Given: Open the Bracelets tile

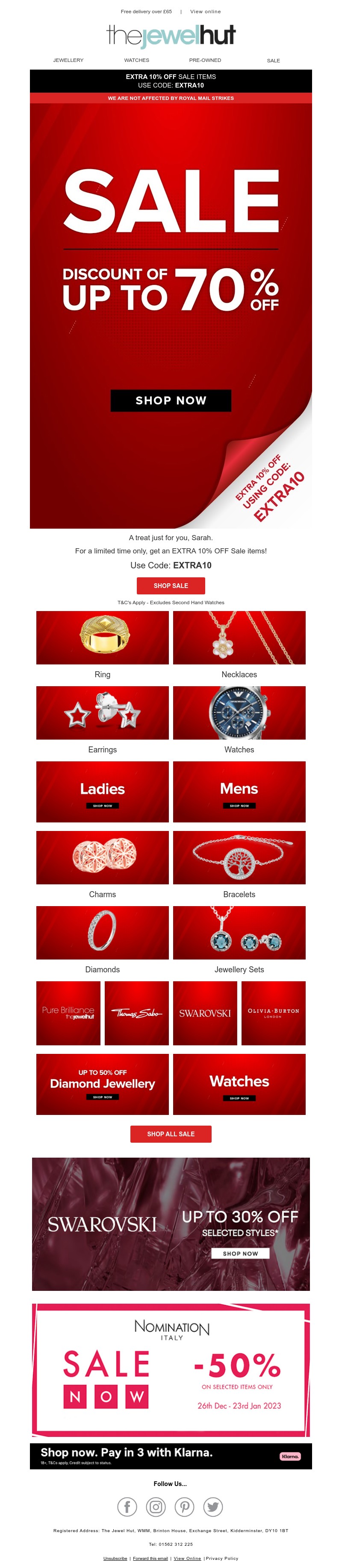Looking at the screenshot, I should (x=239, y=857).
